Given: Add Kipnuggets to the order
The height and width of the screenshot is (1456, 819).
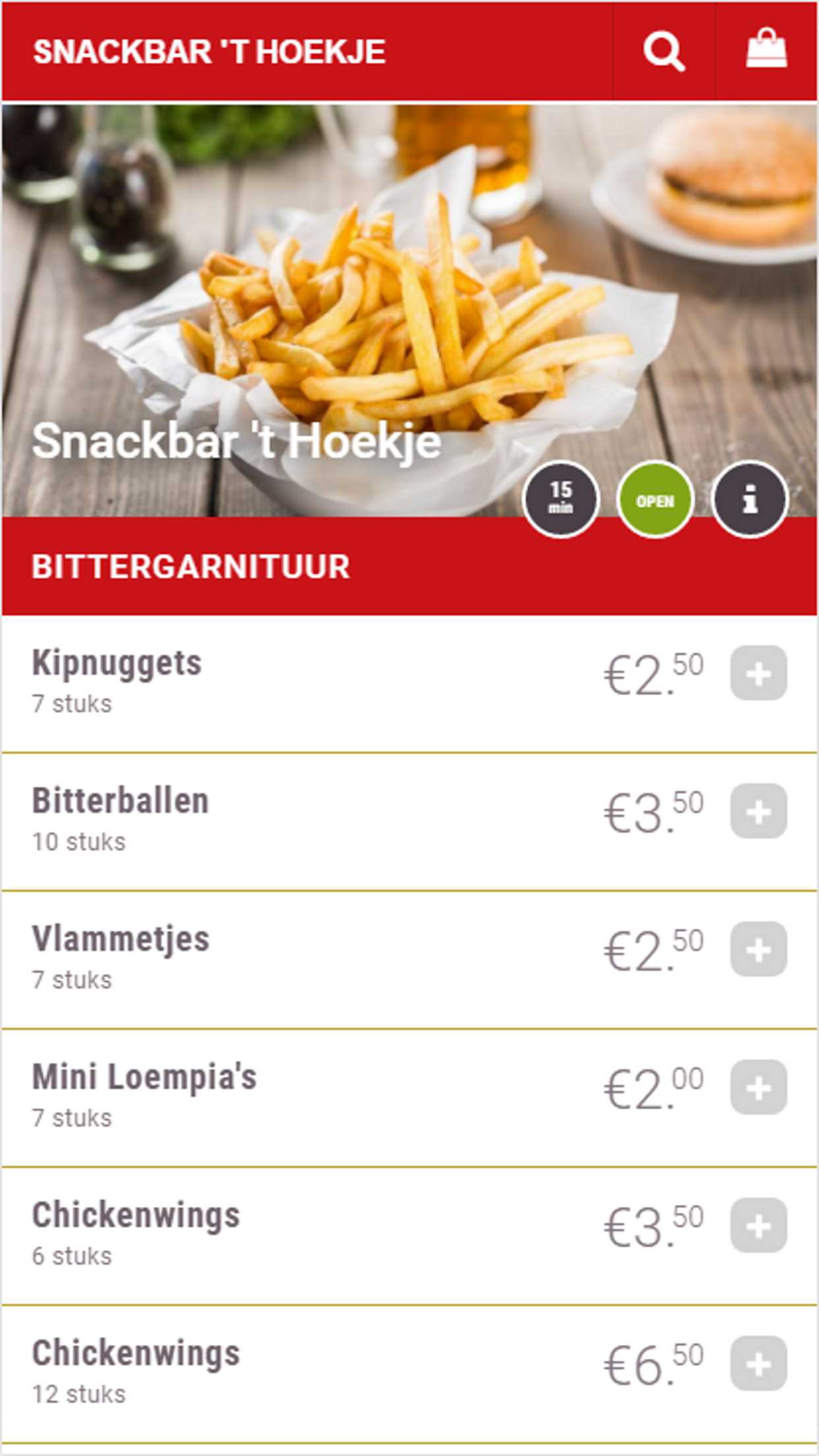Looking at the screenshot, I should pyautogui.click(x=758, y=673).
